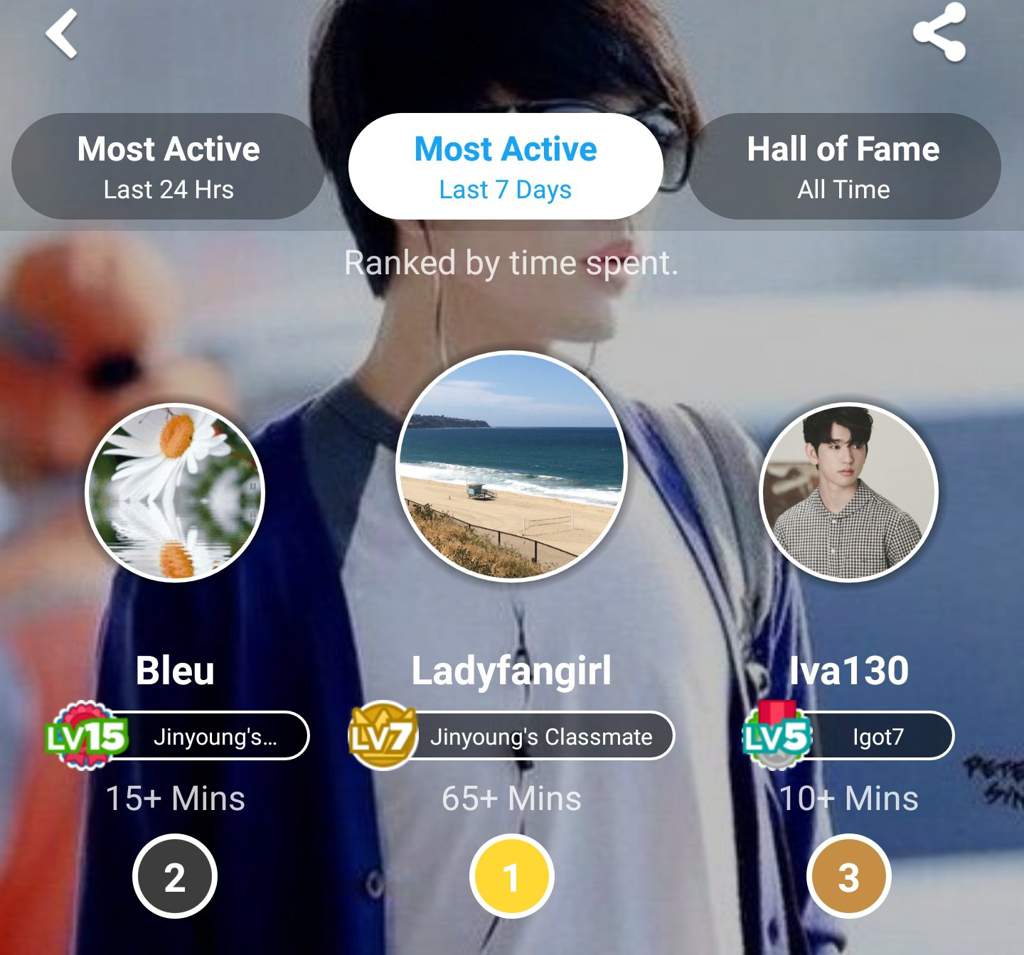View Ladyfangirl's beach profile picture

pos(511,465)
